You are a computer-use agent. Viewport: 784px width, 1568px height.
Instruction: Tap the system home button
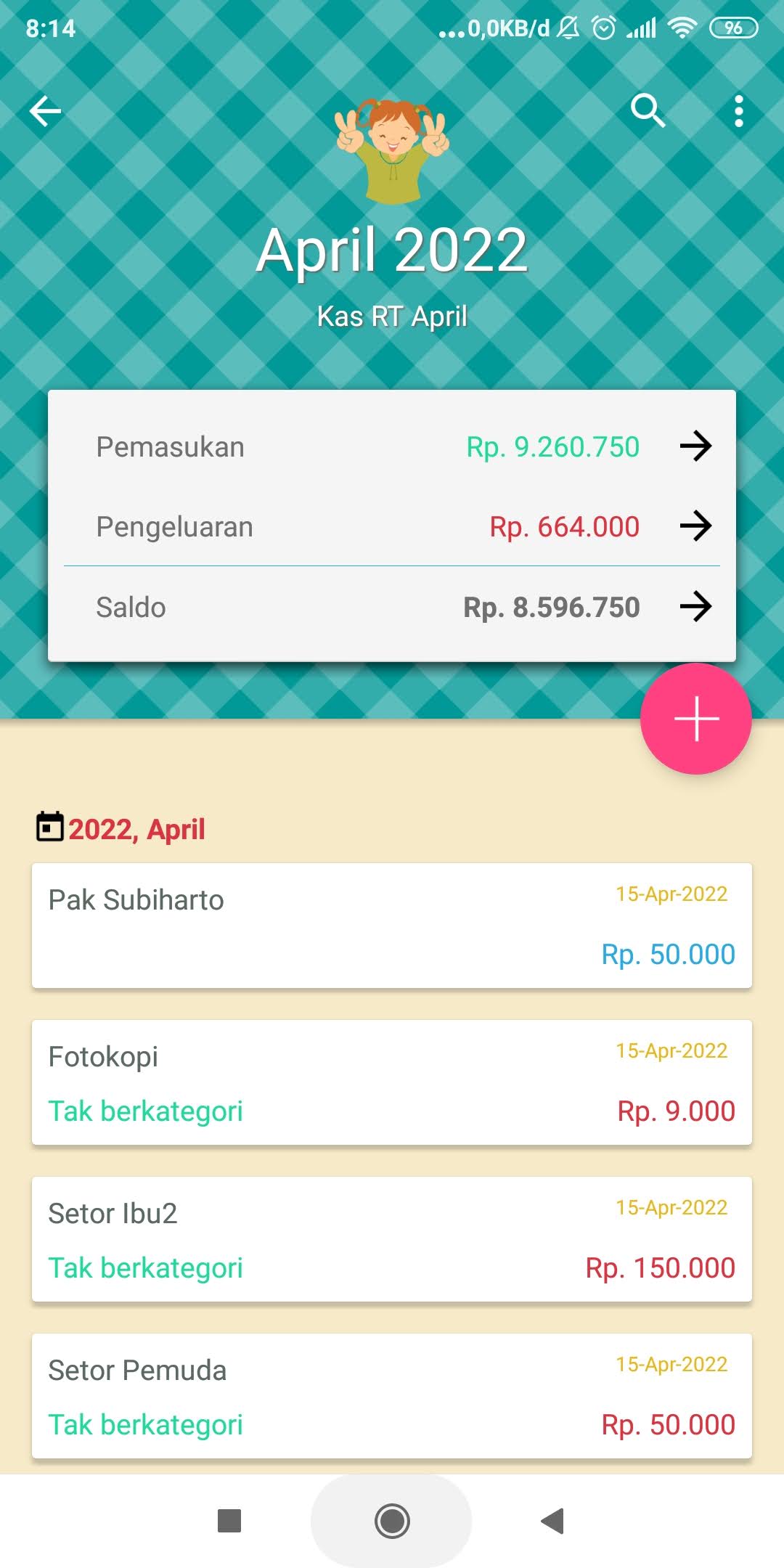pyautogui.click(x=392, y=1521)
